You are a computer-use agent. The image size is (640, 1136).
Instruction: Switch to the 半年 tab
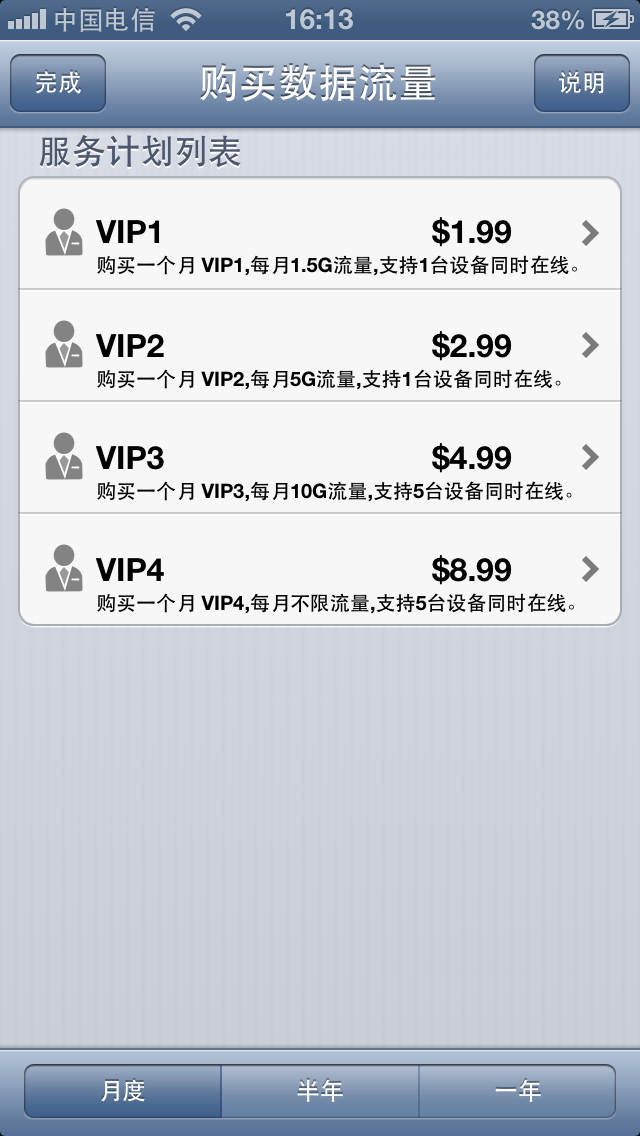point(320,1091)
